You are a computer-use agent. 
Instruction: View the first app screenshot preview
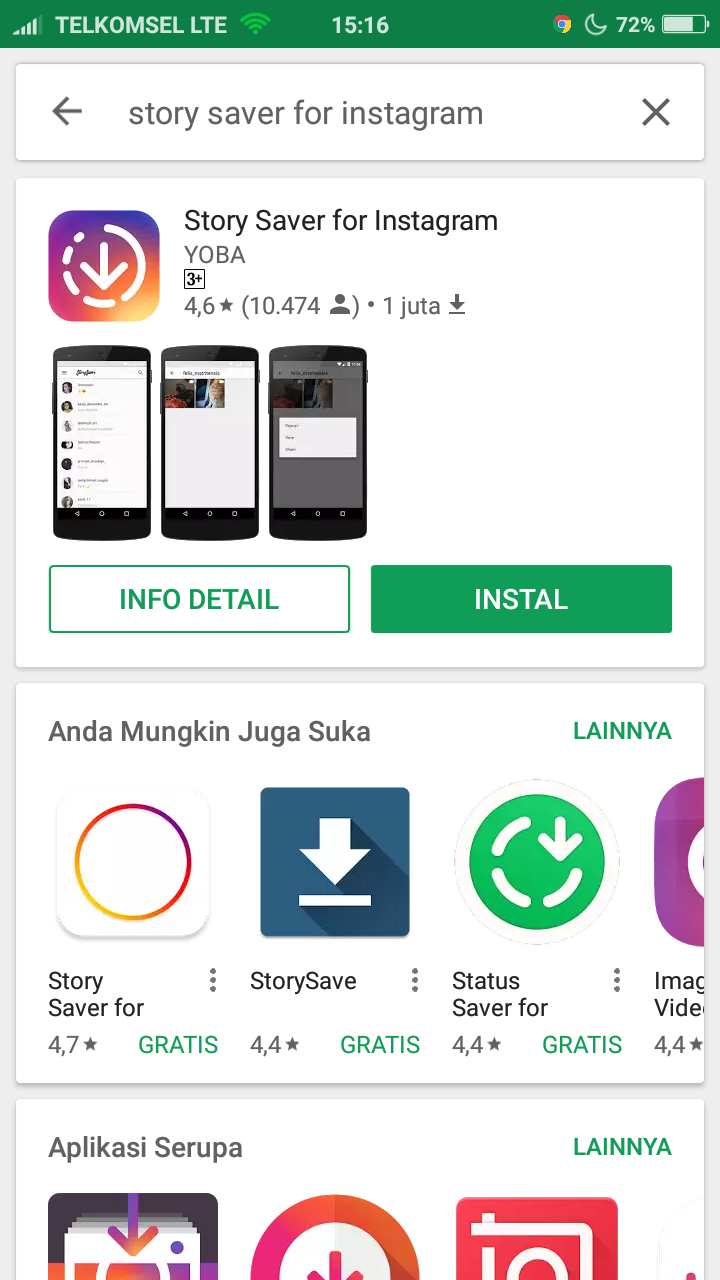coord(101,442)
